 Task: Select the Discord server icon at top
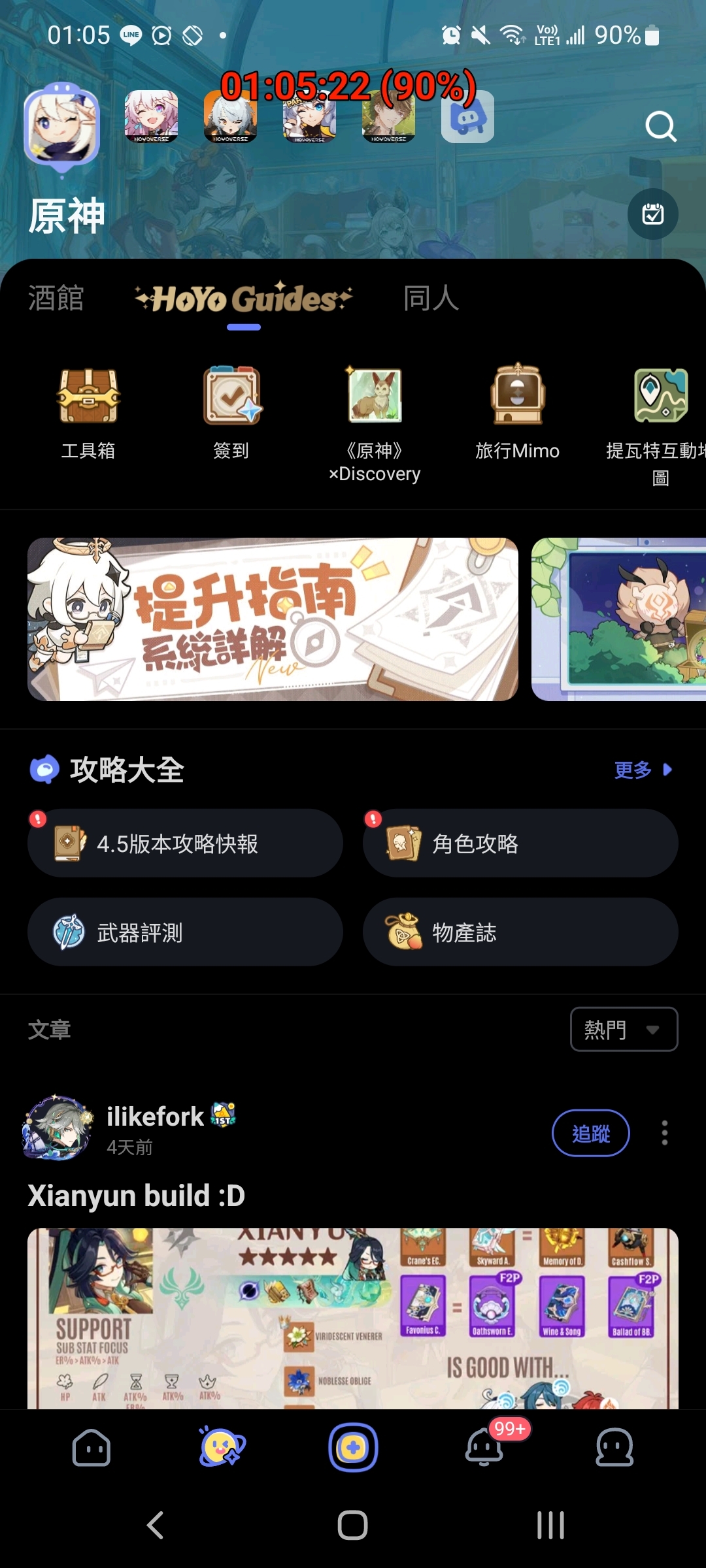click(467, 117)
